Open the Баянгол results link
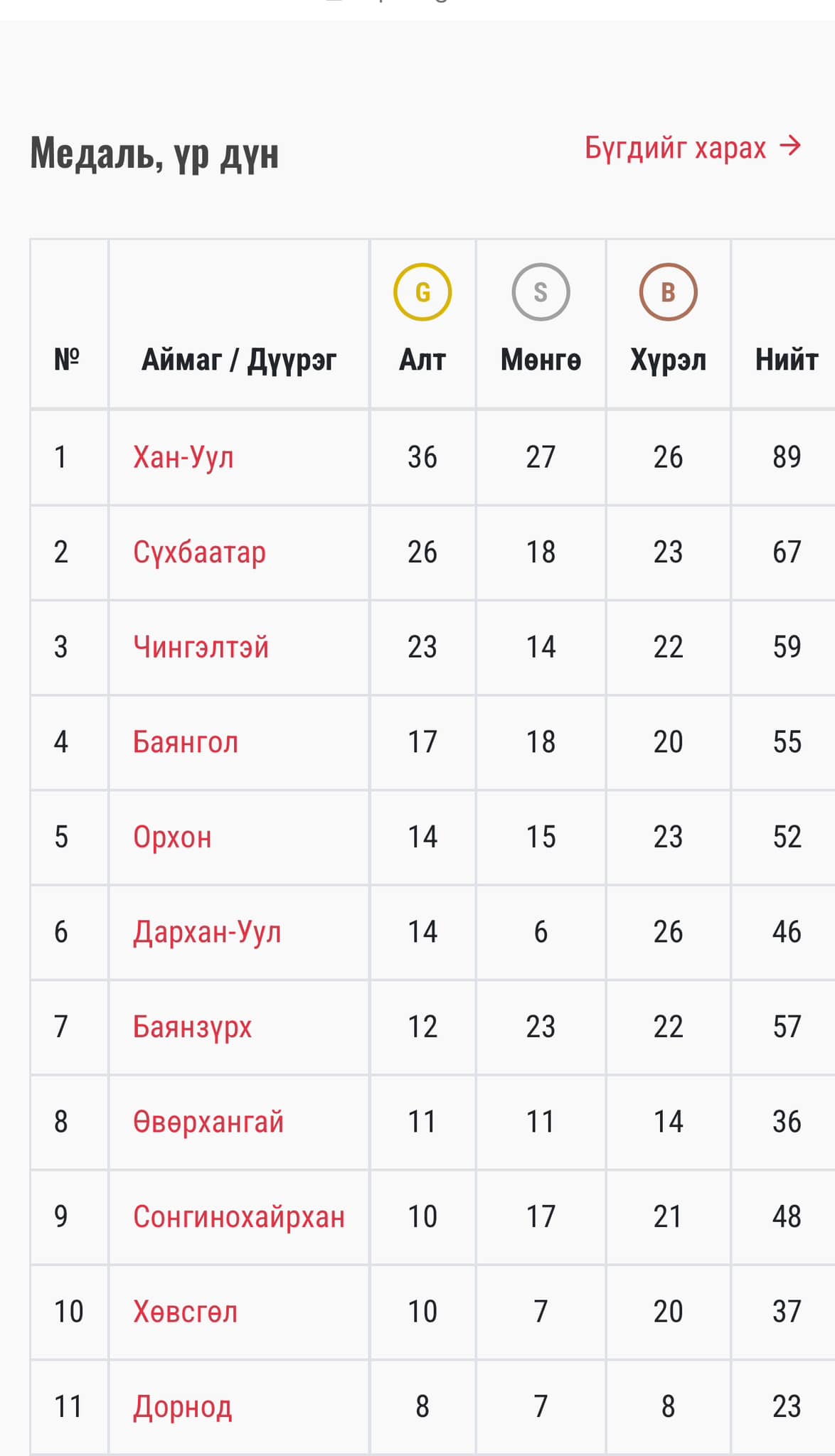The height and width of the screenshot is (1456, 835). click(185, 742)
